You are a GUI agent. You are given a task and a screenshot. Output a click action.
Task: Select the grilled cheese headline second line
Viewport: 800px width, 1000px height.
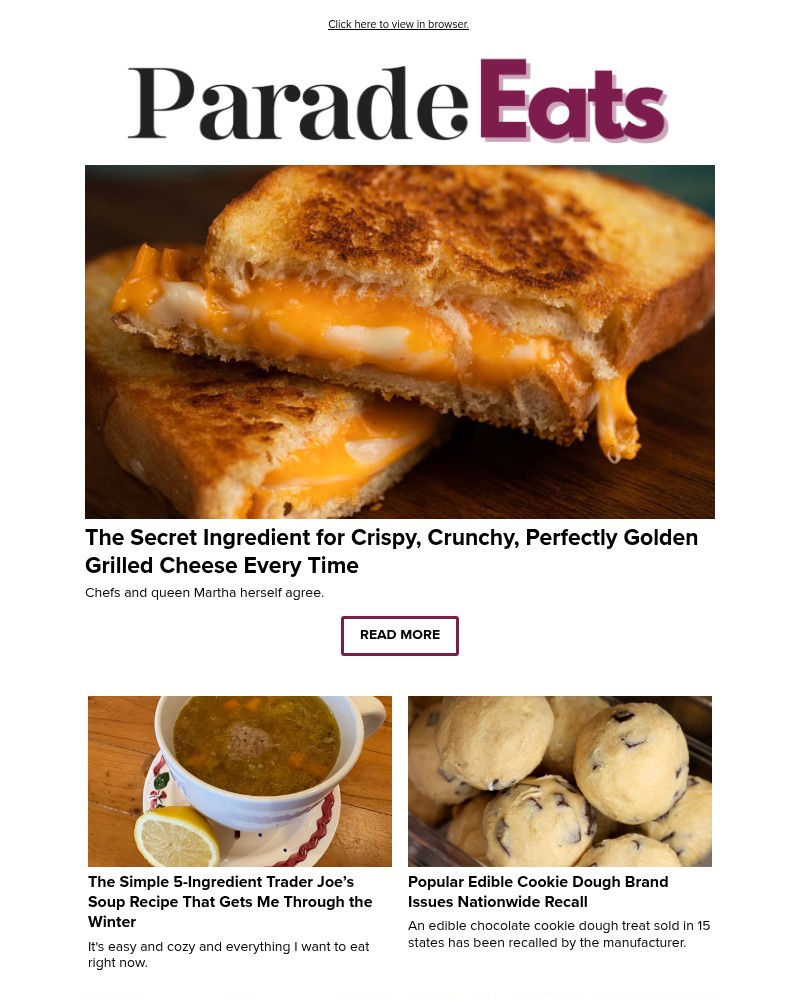[222, 565]
